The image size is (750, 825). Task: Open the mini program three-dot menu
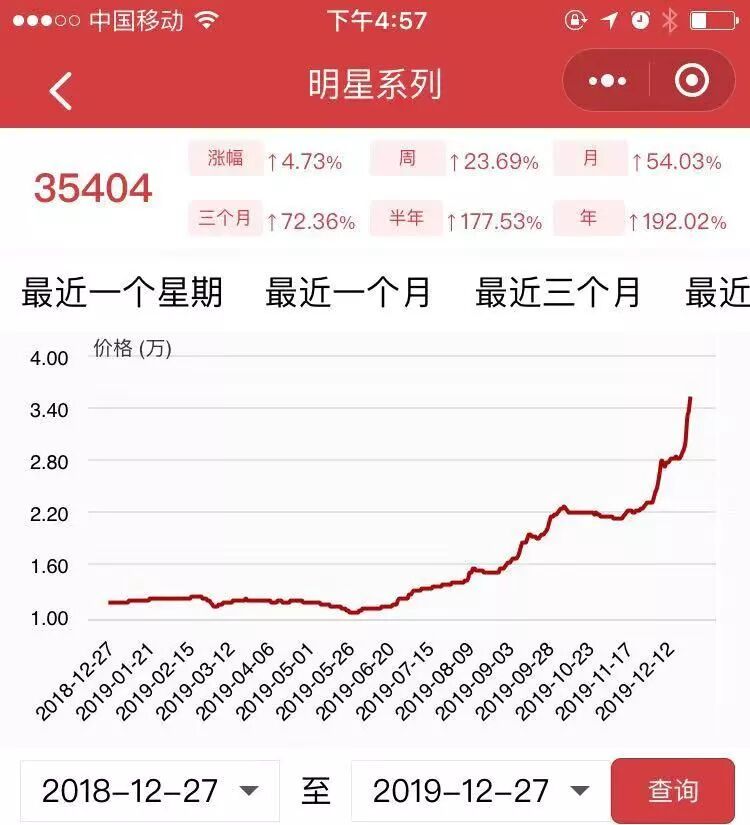click(x=607, y=81)
